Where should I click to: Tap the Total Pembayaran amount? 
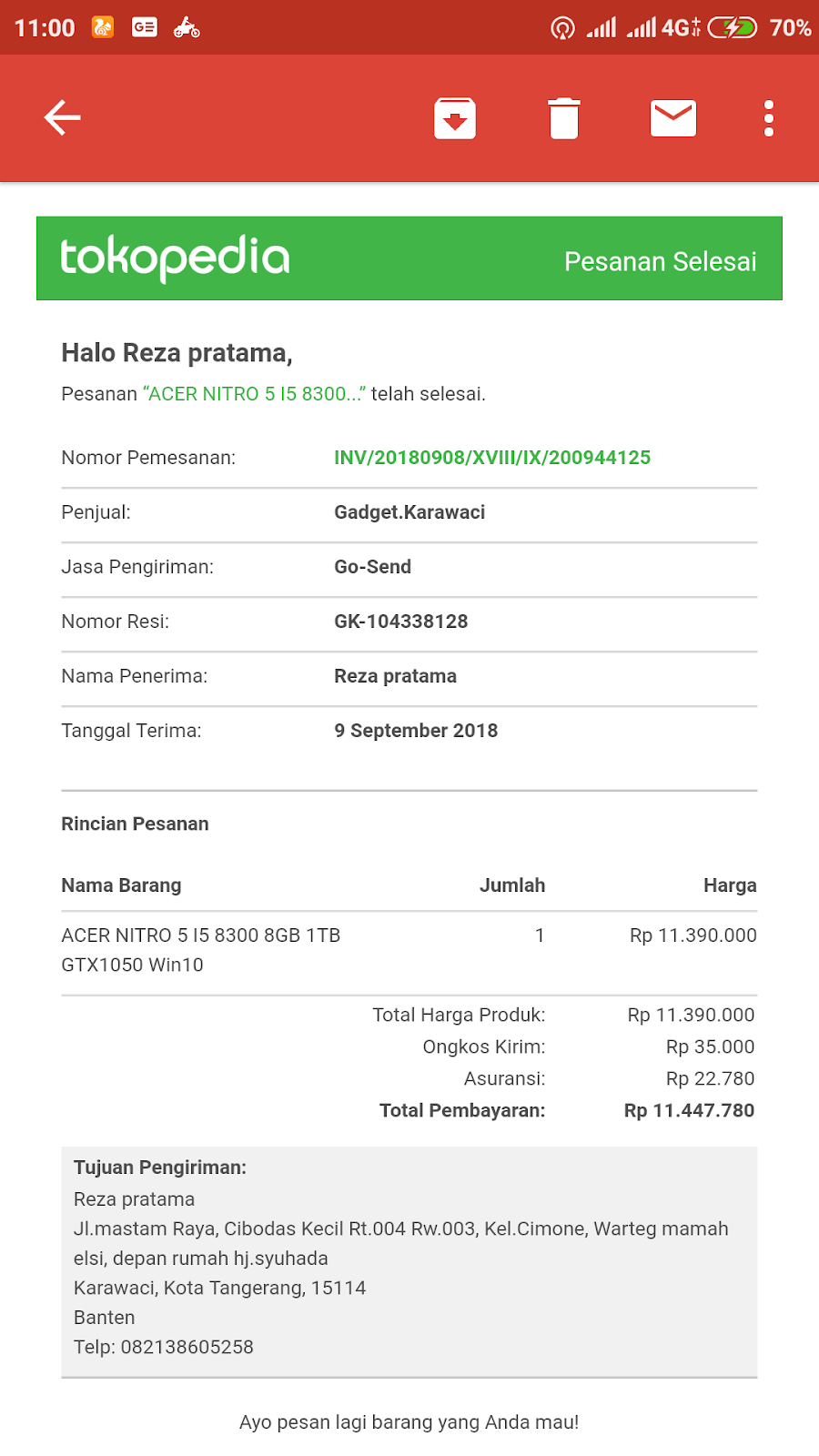[x=688, y=1110]
